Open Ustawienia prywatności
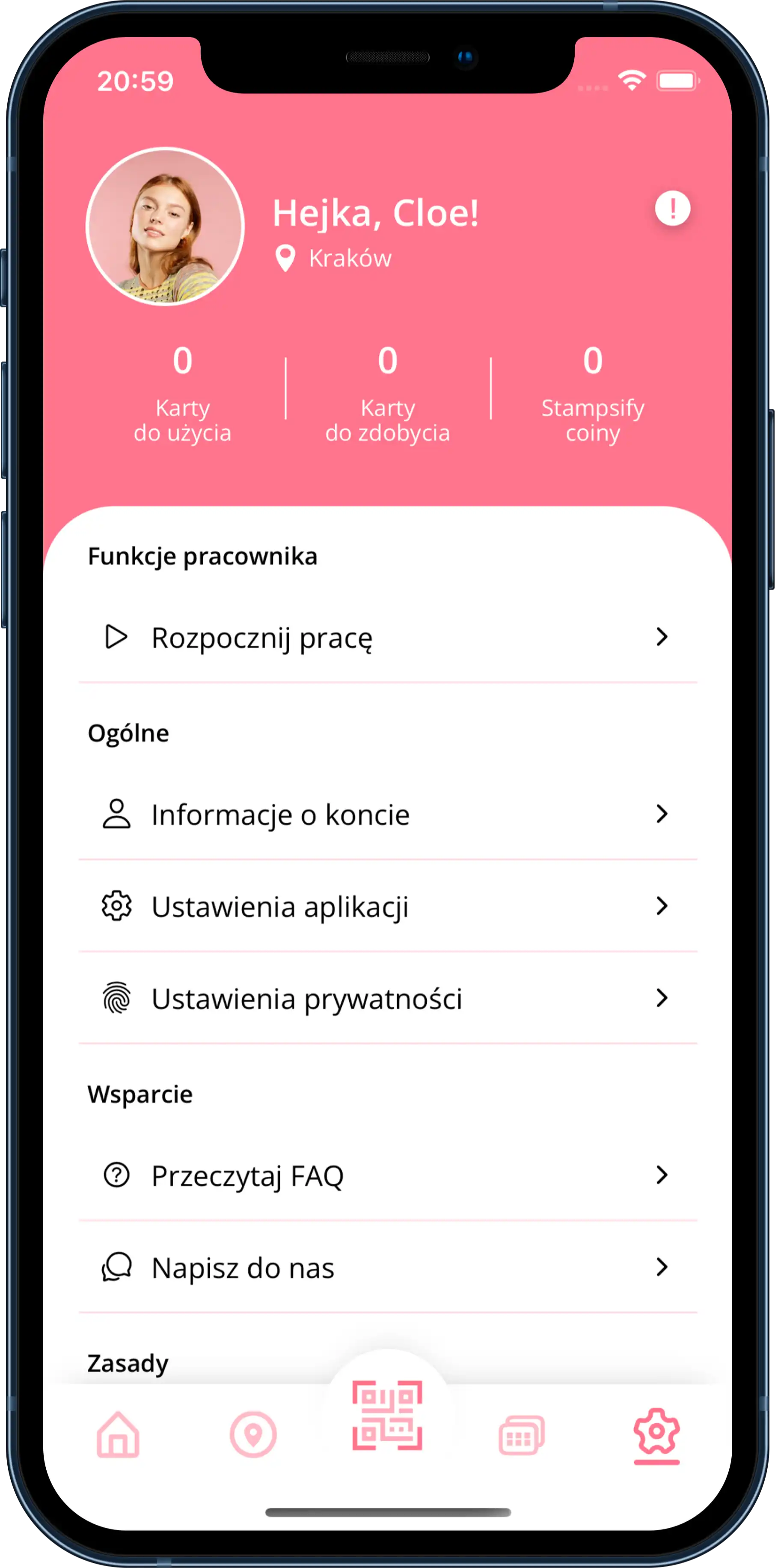 pyautogui.click(x=388, y=998)
